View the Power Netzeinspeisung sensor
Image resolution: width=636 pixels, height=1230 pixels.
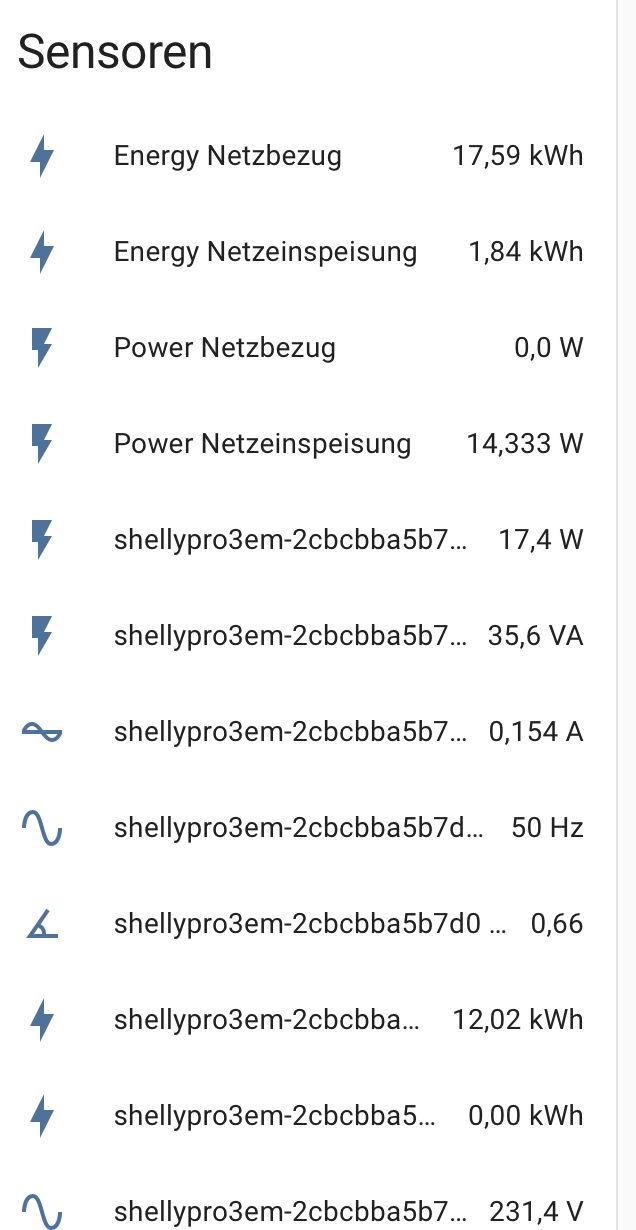(x=262, y=444)
